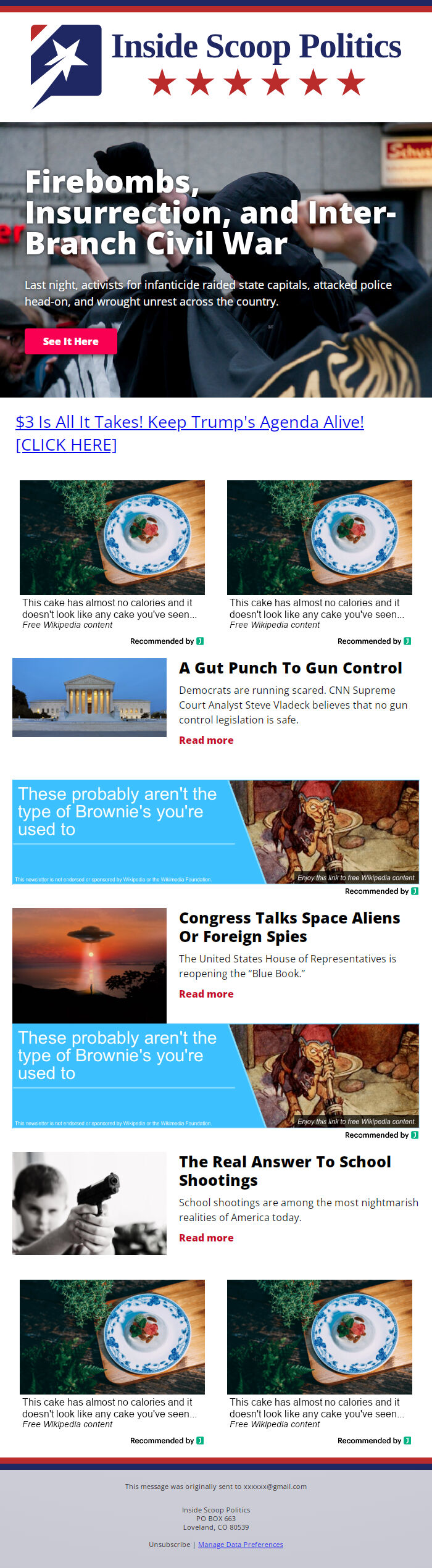Read more on Congress Talks Space Aliens

tap(206, 994)
